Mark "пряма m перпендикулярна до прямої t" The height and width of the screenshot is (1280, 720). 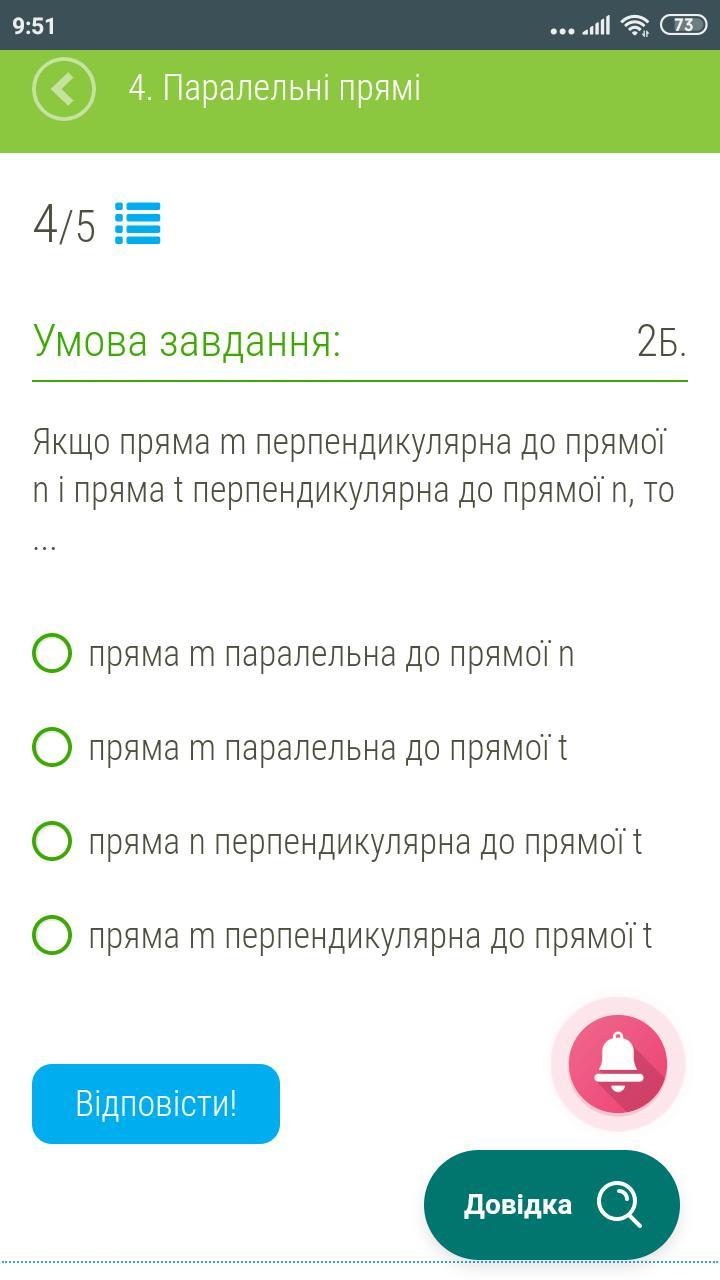point(343,935)
